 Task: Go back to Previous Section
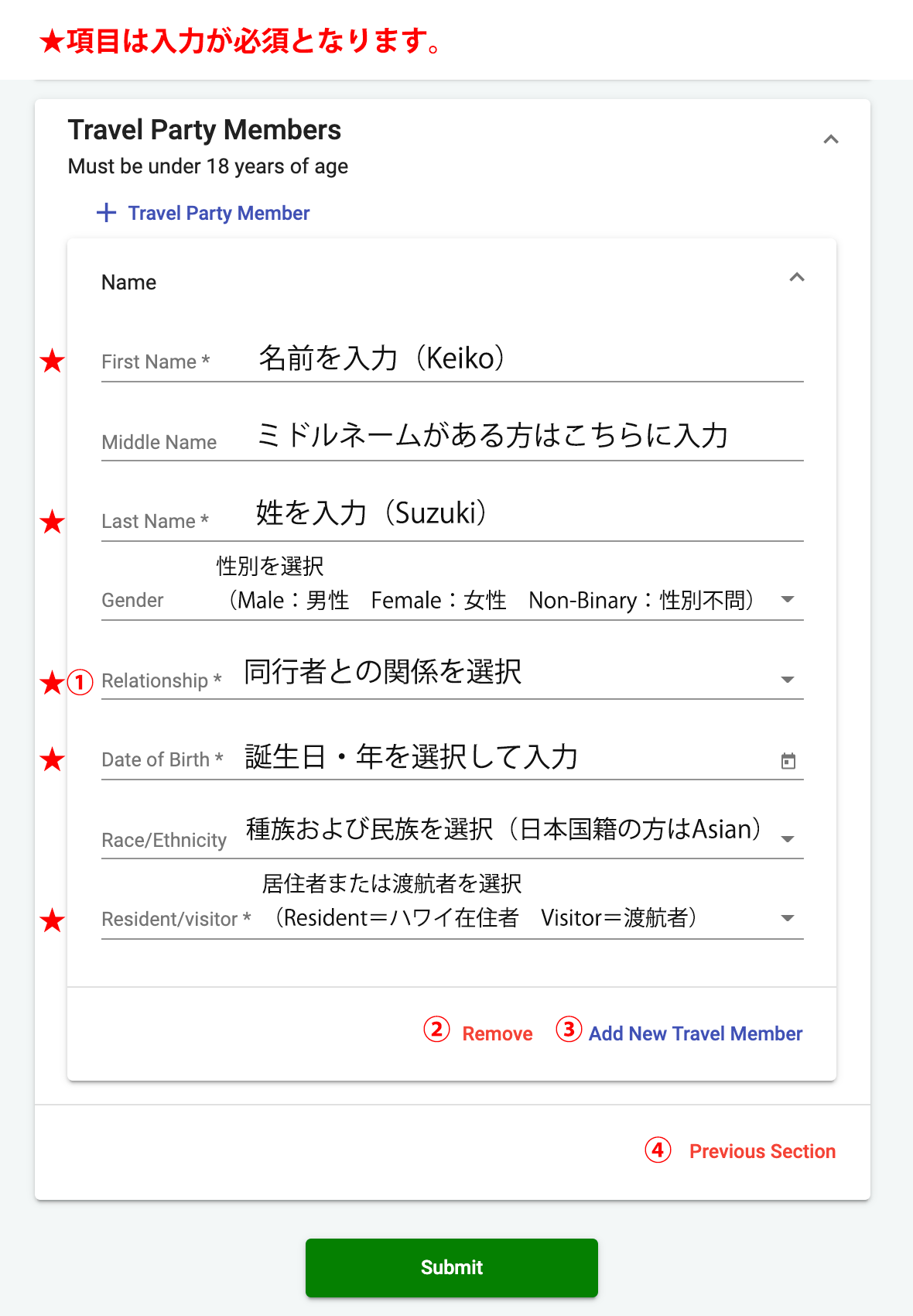click(761, 1151)
